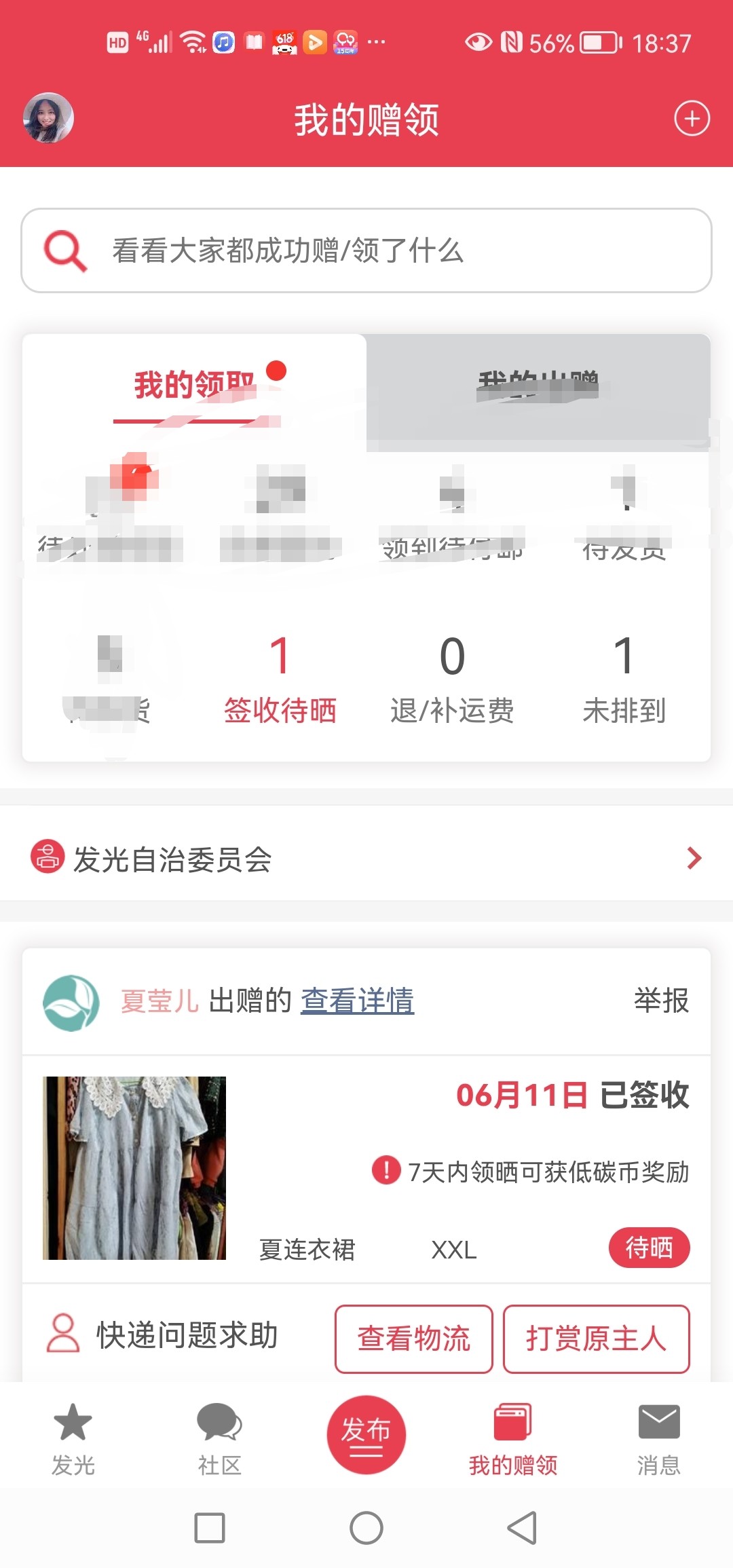Check shipping with 查看物流
This screenshot has width=733, height=1568.
pos(413,1339)
